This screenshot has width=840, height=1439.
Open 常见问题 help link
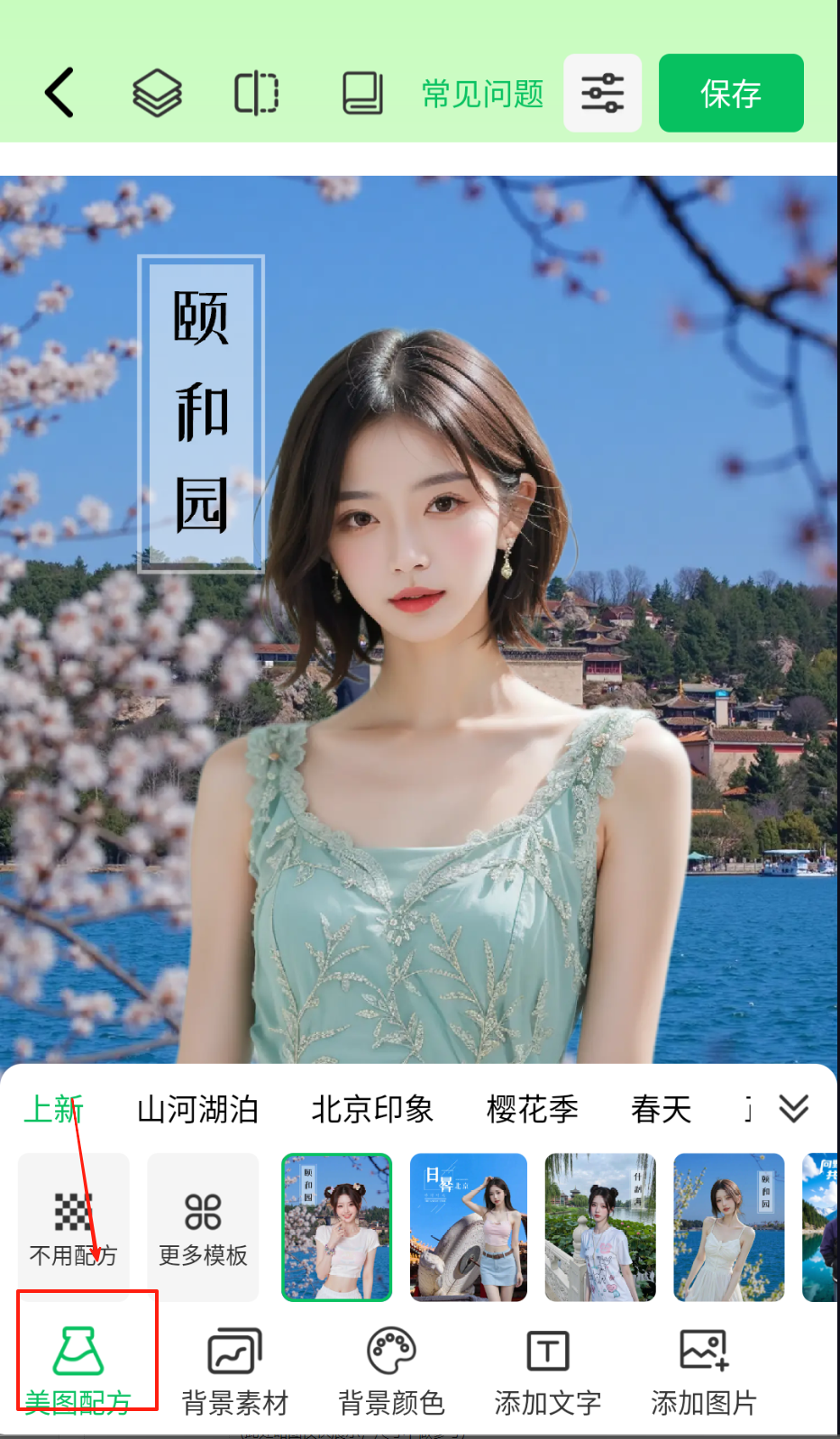click(483, 94)
